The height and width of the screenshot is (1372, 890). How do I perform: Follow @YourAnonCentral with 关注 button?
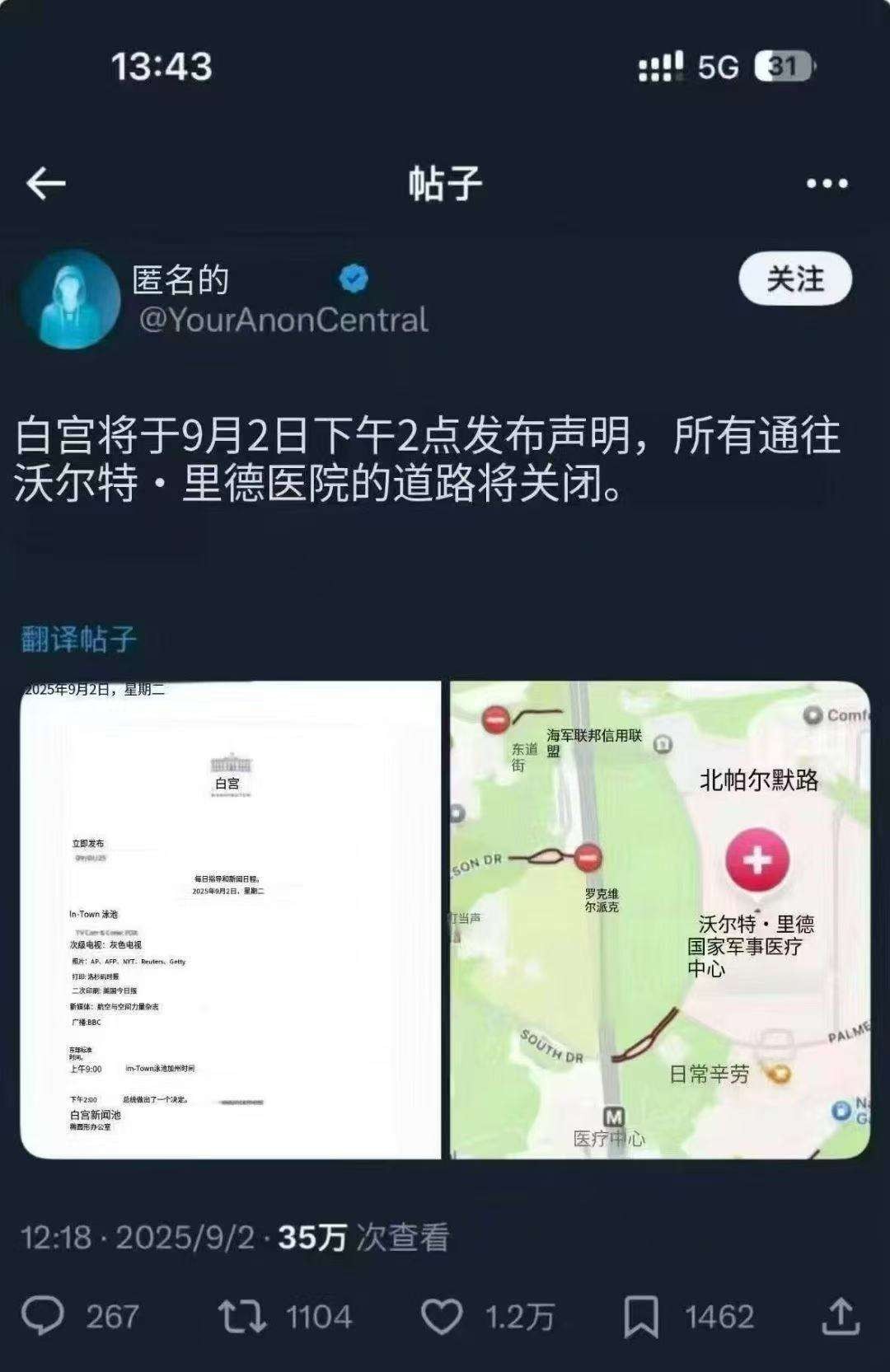tap(794, 279)
